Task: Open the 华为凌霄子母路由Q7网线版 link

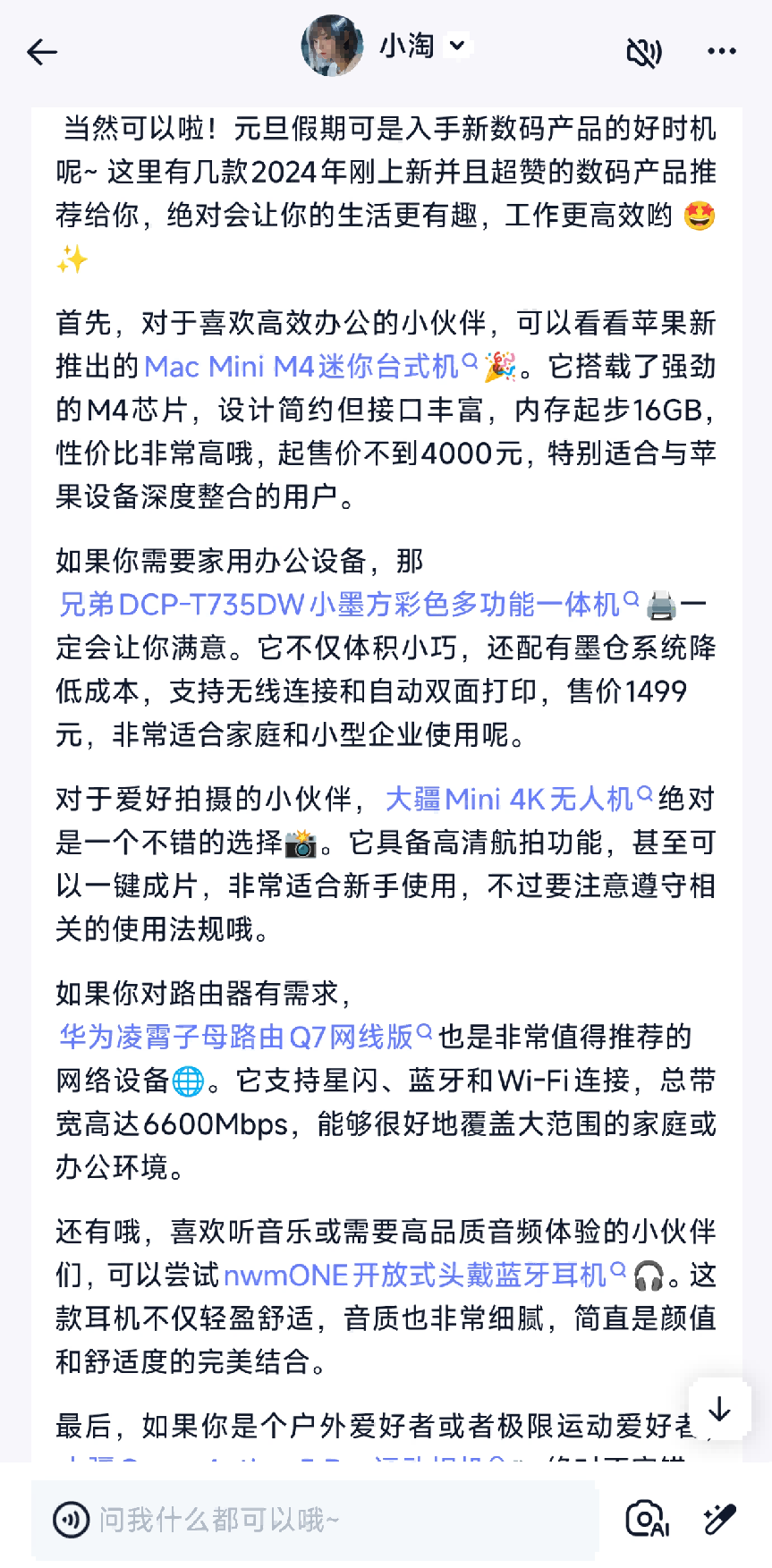Action: [237, 1037]
